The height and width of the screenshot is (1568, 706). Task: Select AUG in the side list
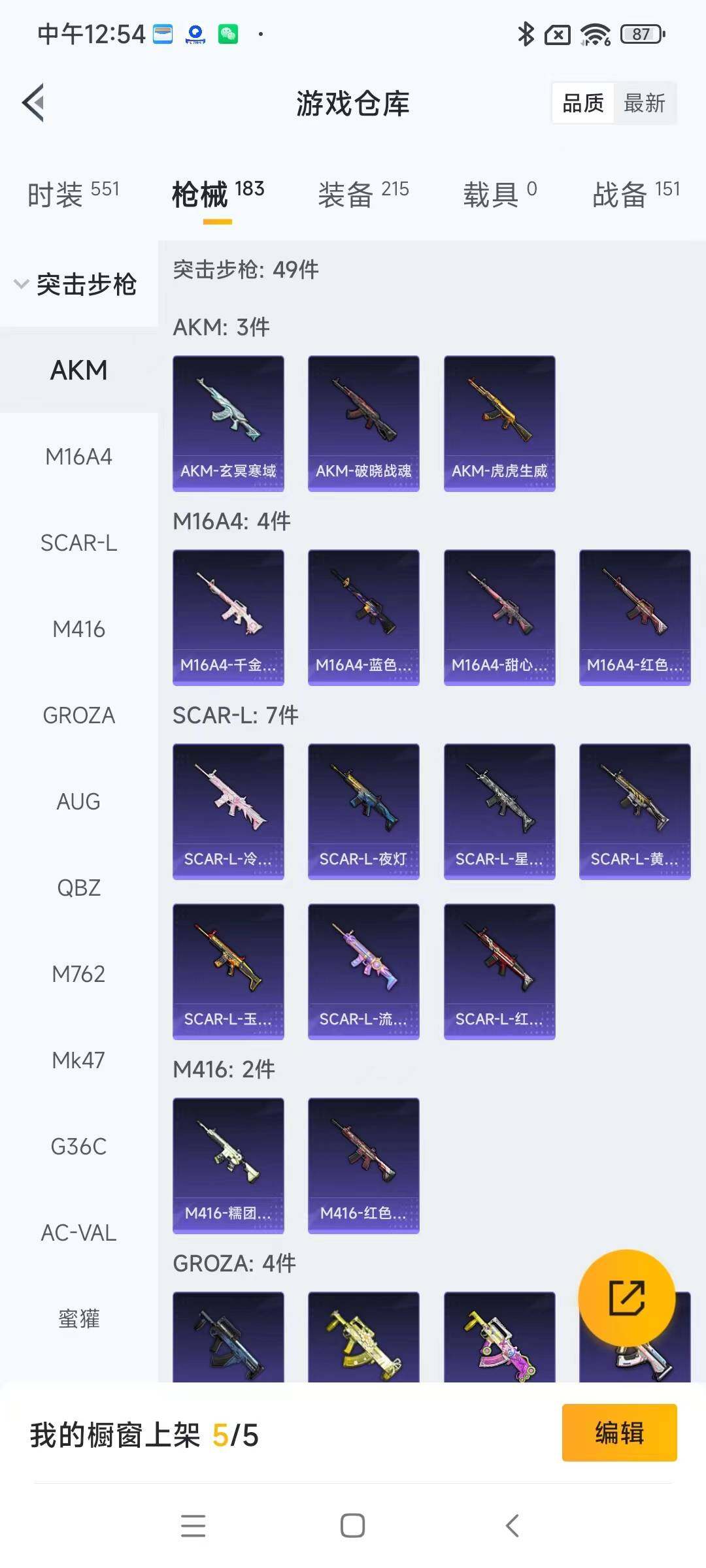[x=78, y=802]
